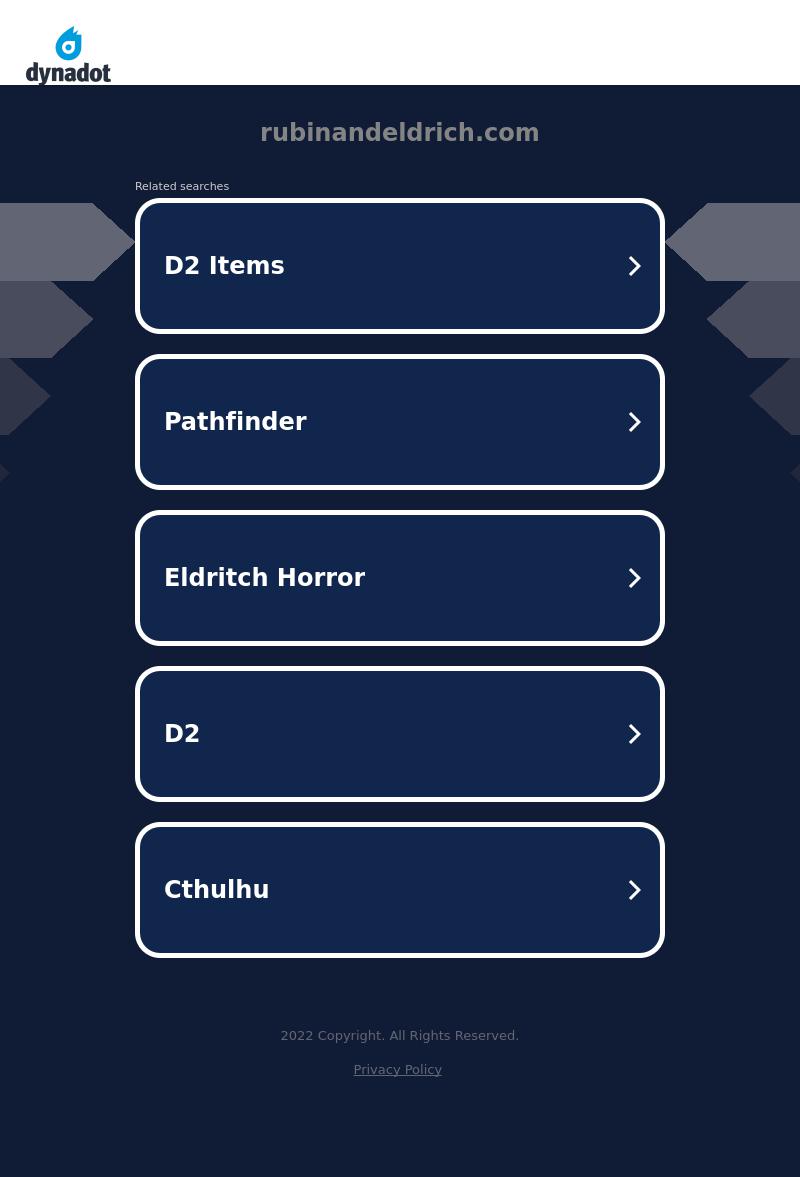Select the Pathfinder search result
The height and width of the screenshot is (1177, 800).
[399, 422]
